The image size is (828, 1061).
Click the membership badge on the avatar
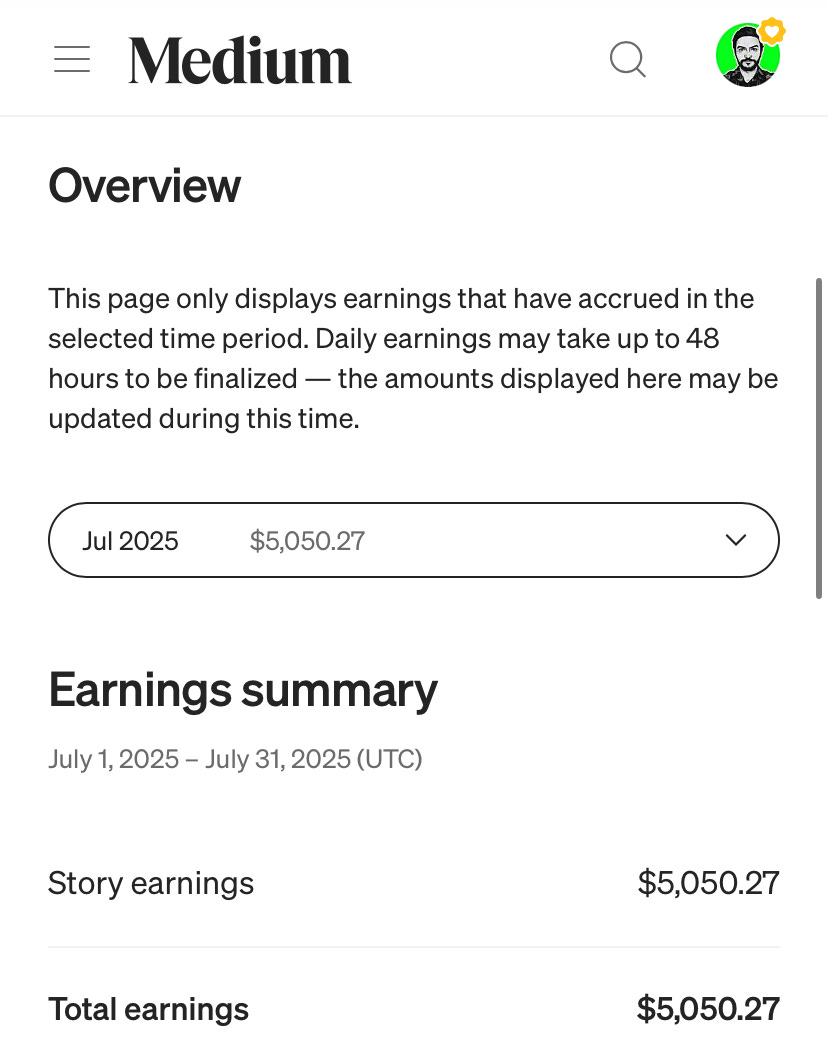771,31
